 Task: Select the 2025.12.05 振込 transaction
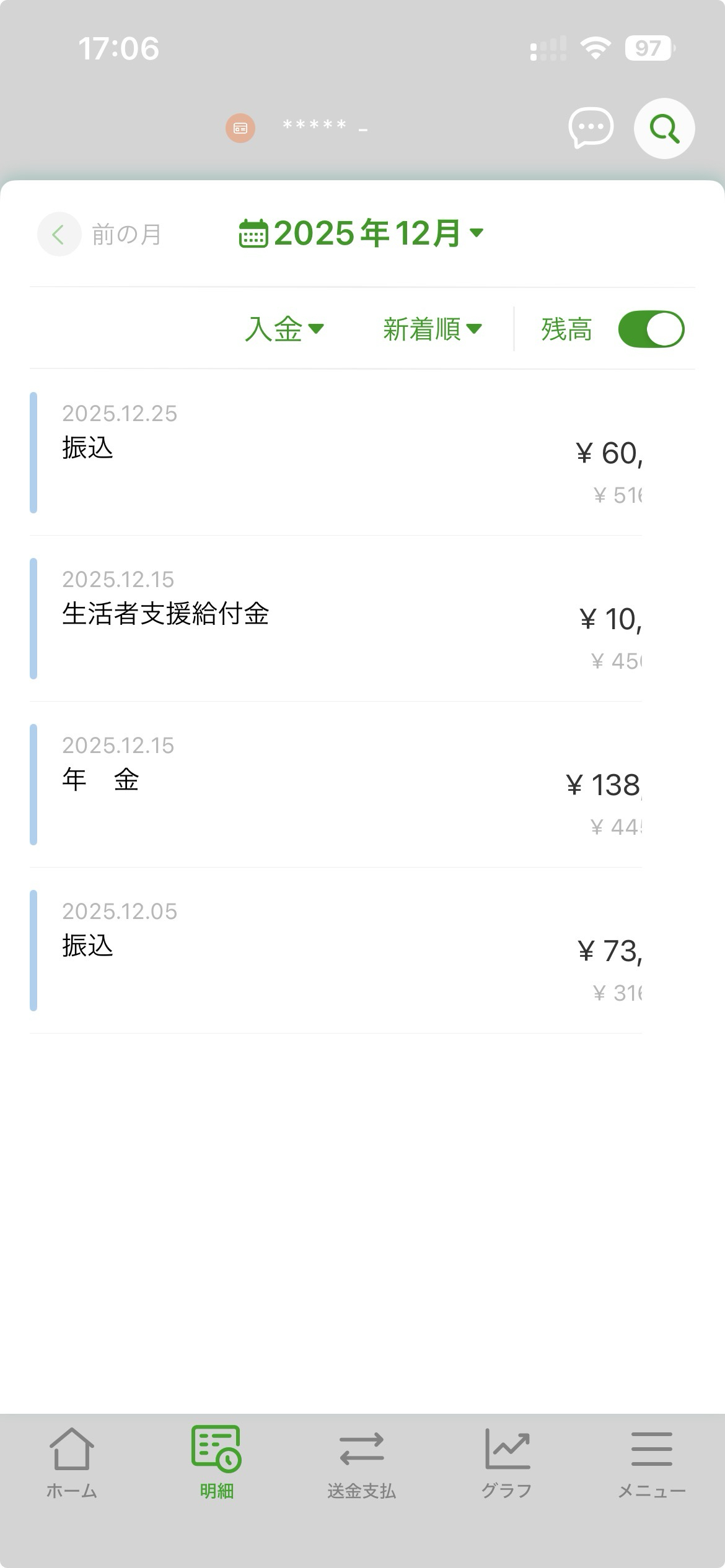tap(335, 951)
